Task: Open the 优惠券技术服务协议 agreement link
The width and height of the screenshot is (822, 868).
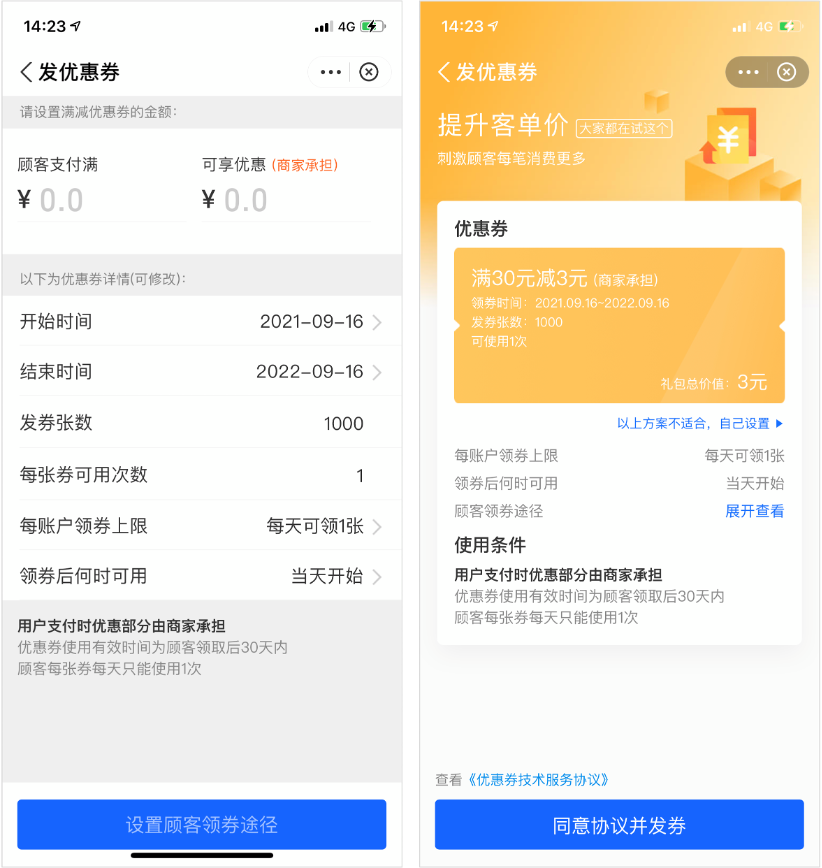Action: coord(537,780)
